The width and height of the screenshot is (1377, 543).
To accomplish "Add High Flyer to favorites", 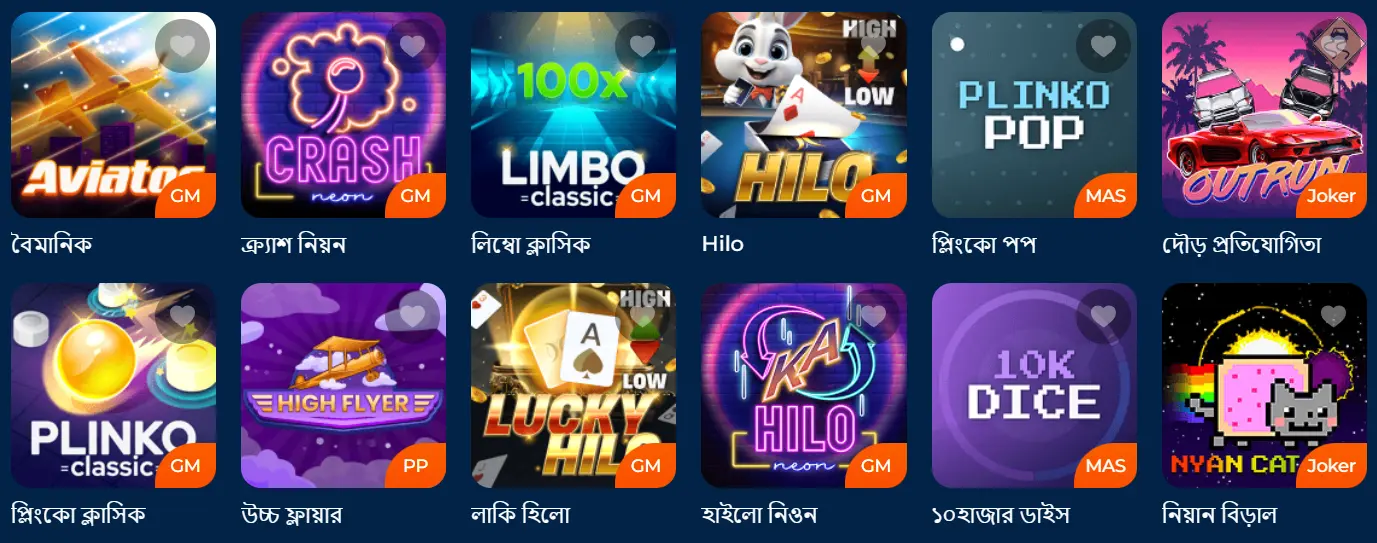I will point(413,316).
